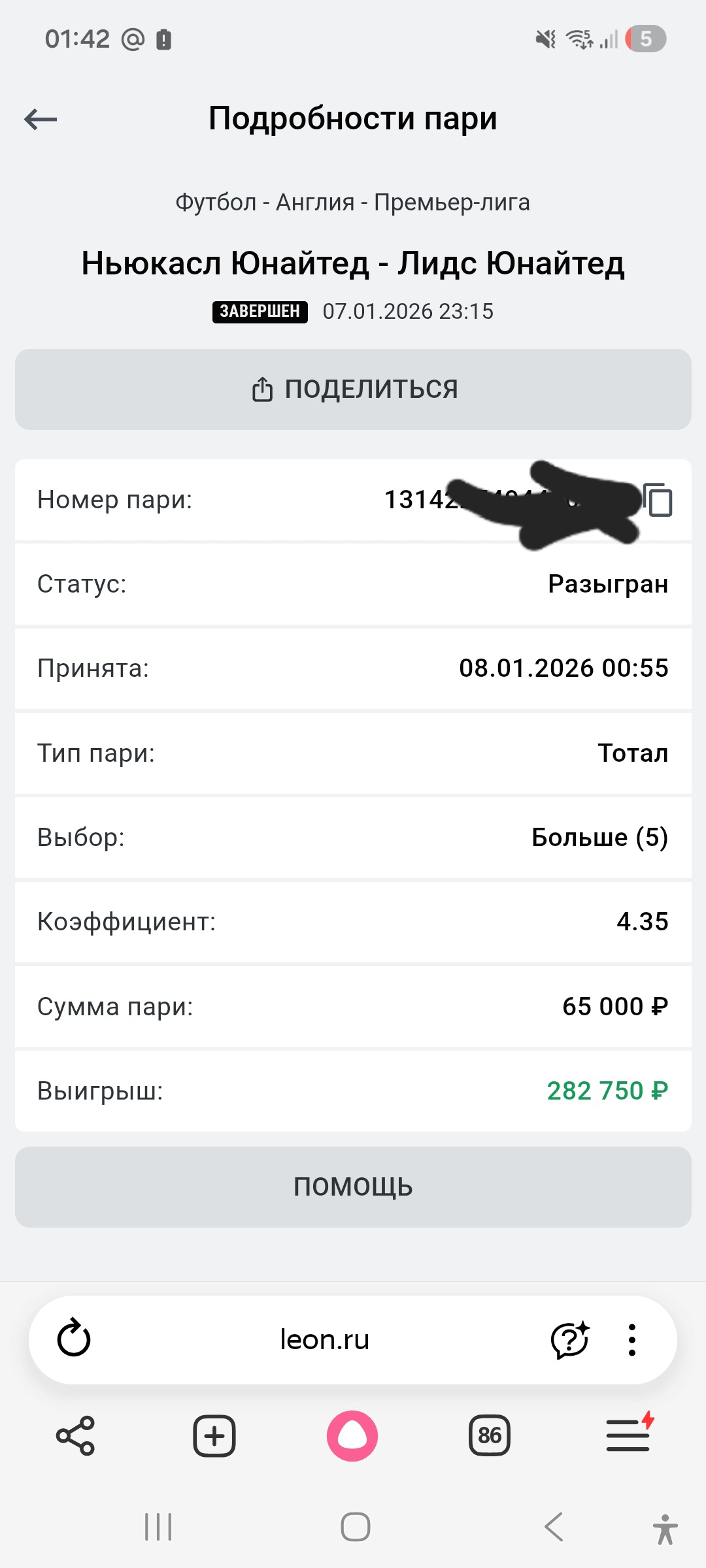Open the browser three-dot menu
Image resolution: width=706 pixels, height=1568 pixels.
click(x=631, y=1340)
